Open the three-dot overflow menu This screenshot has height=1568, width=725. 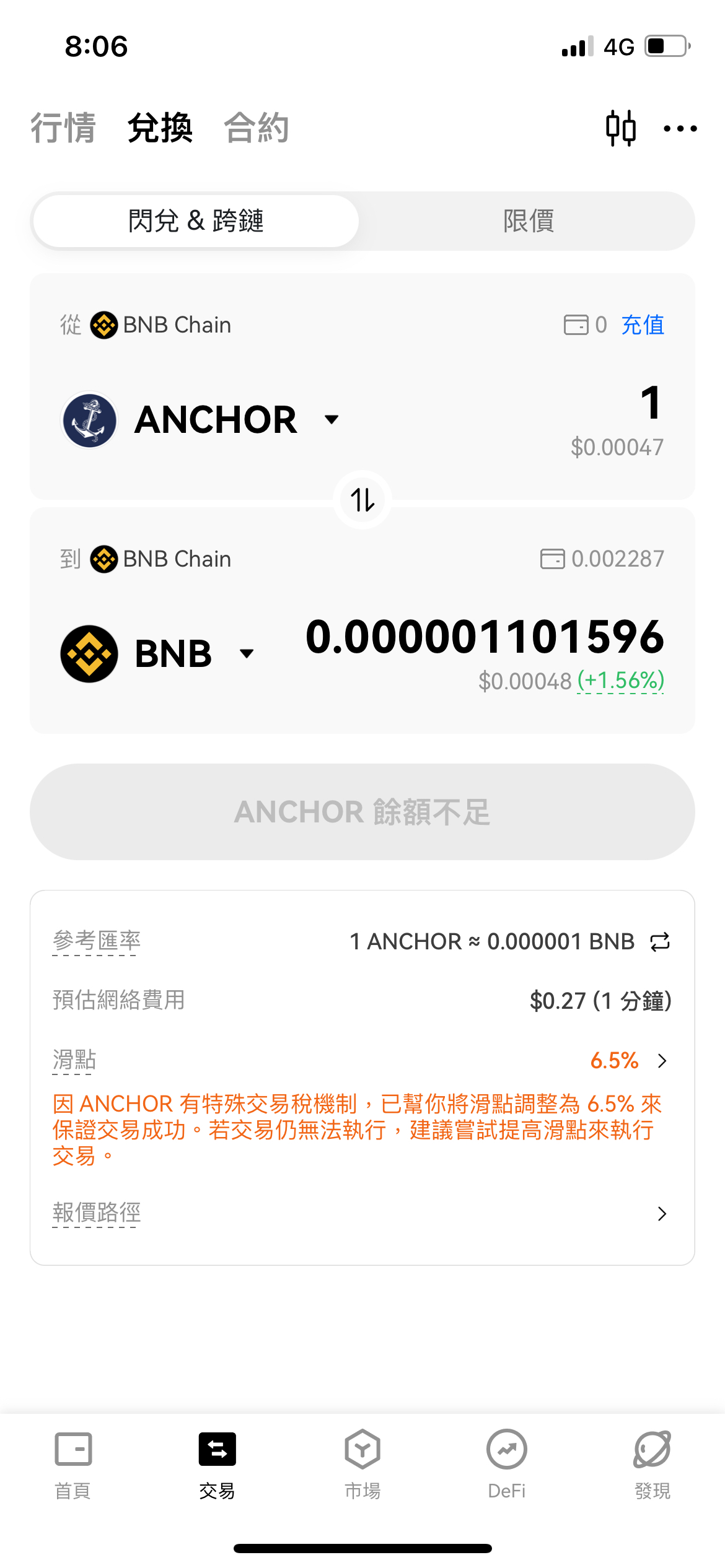pos(680,129)
